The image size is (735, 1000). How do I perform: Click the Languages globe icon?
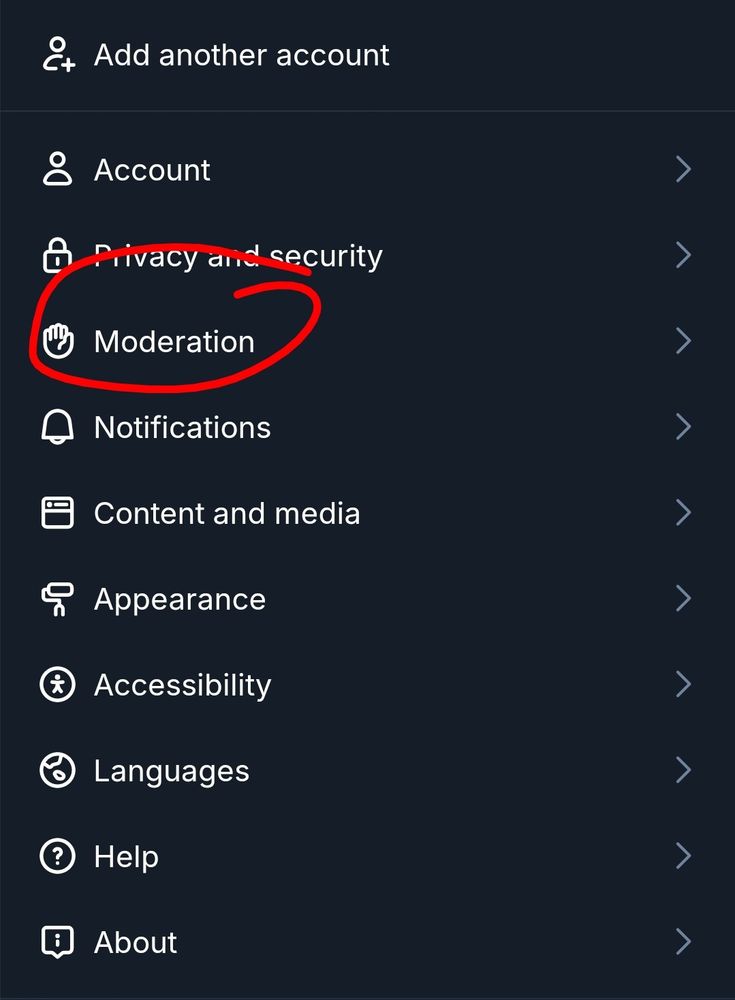click(58, 770)
